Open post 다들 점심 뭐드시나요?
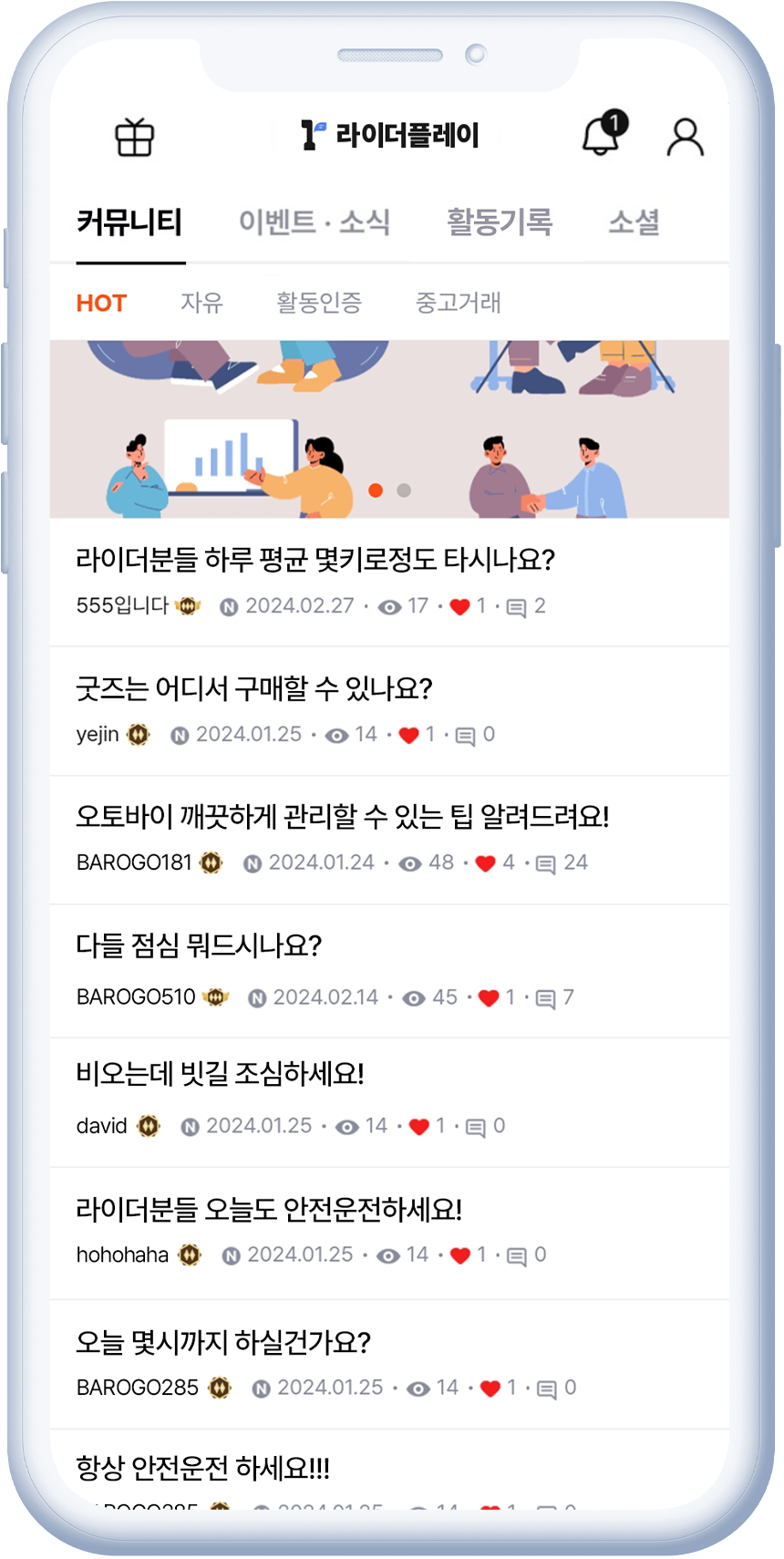Screen dimensions: 784x1559 point(389,971)
